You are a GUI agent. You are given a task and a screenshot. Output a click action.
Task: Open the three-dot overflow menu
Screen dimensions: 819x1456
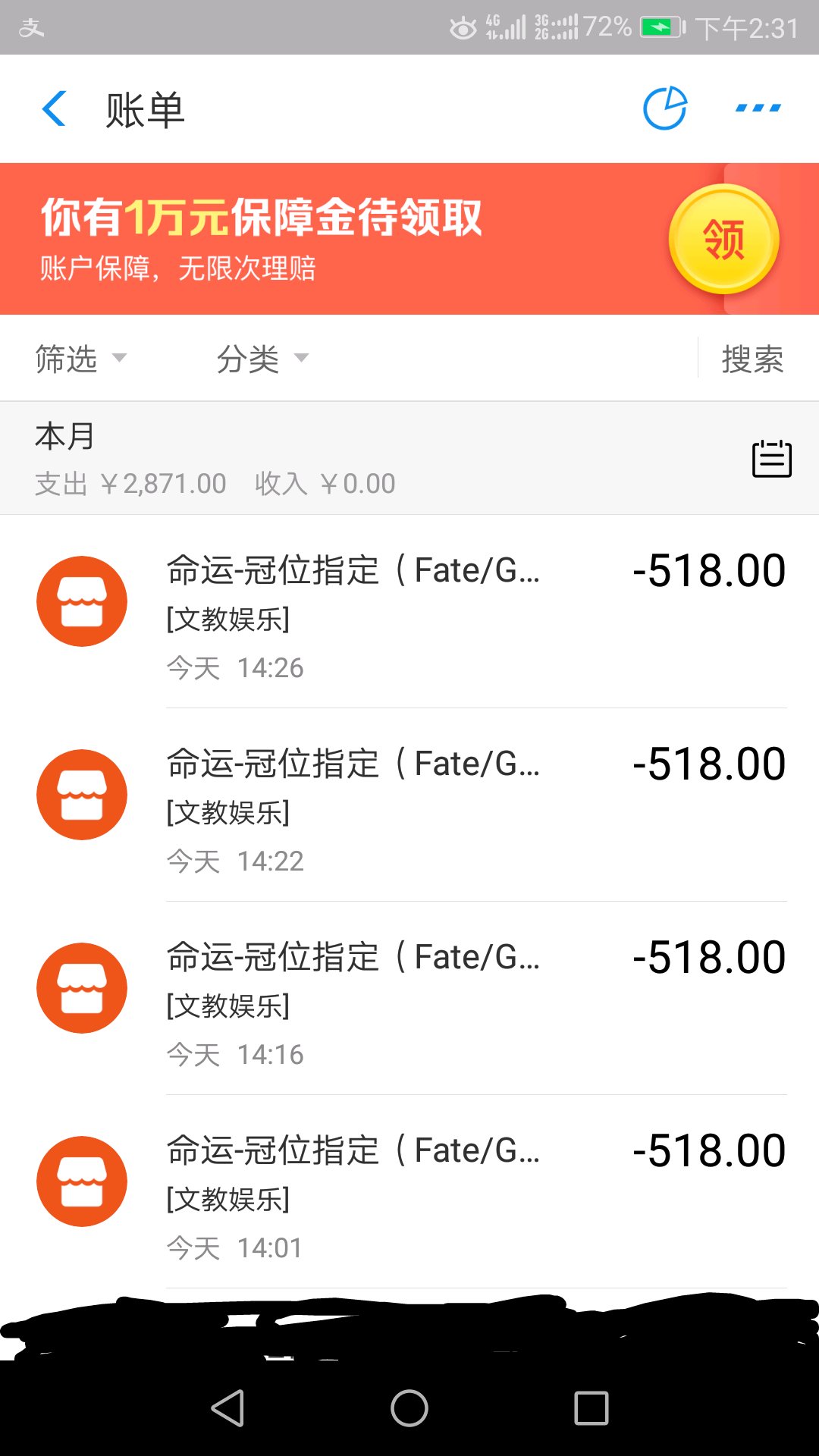[x=758, y=108]
